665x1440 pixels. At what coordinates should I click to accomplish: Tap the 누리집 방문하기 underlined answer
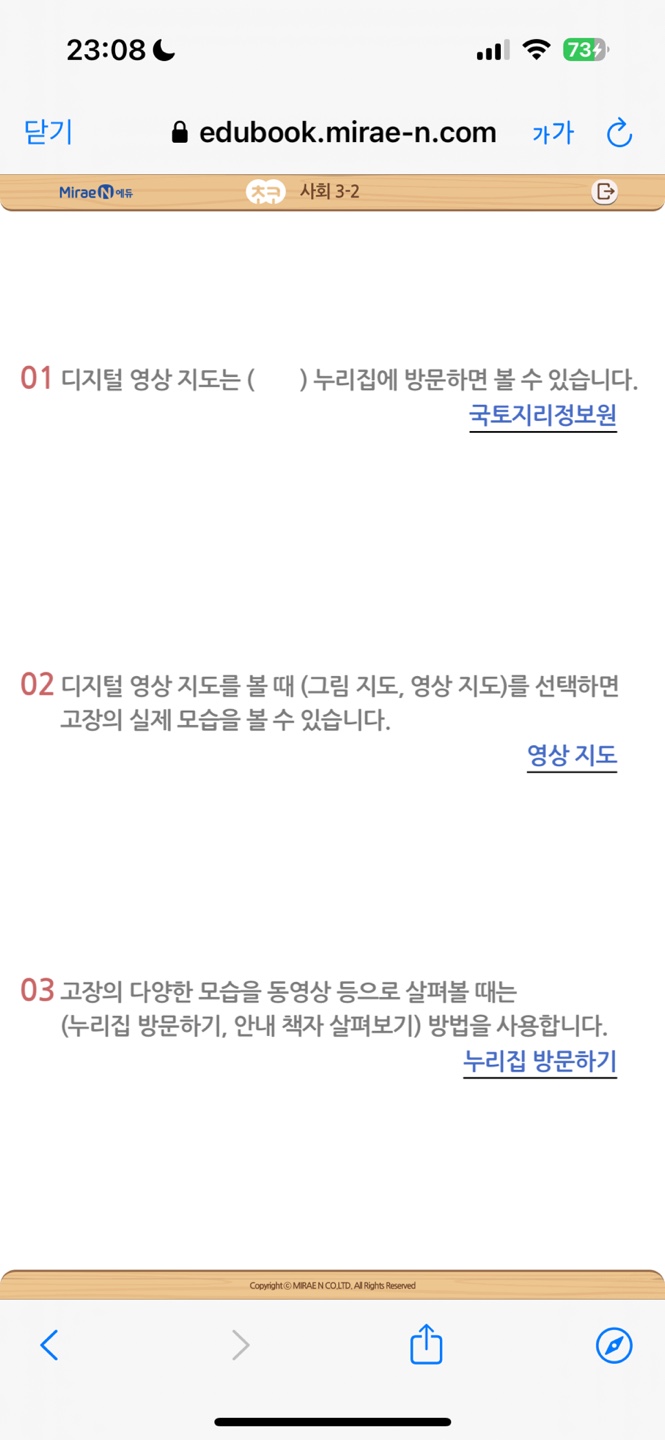tap(539, 1061)
